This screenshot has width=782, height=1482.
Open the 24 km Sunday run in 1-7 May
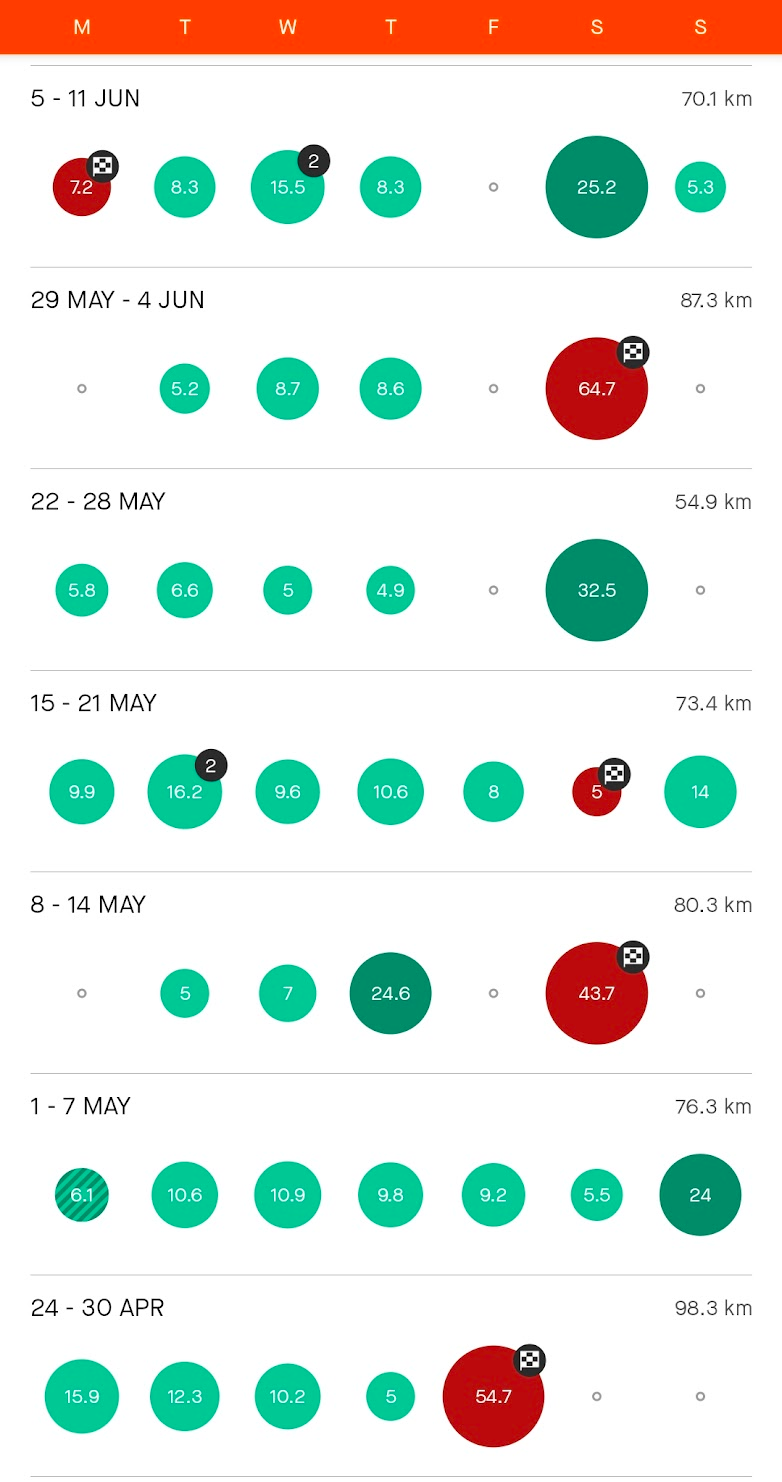coord(700,1195)
